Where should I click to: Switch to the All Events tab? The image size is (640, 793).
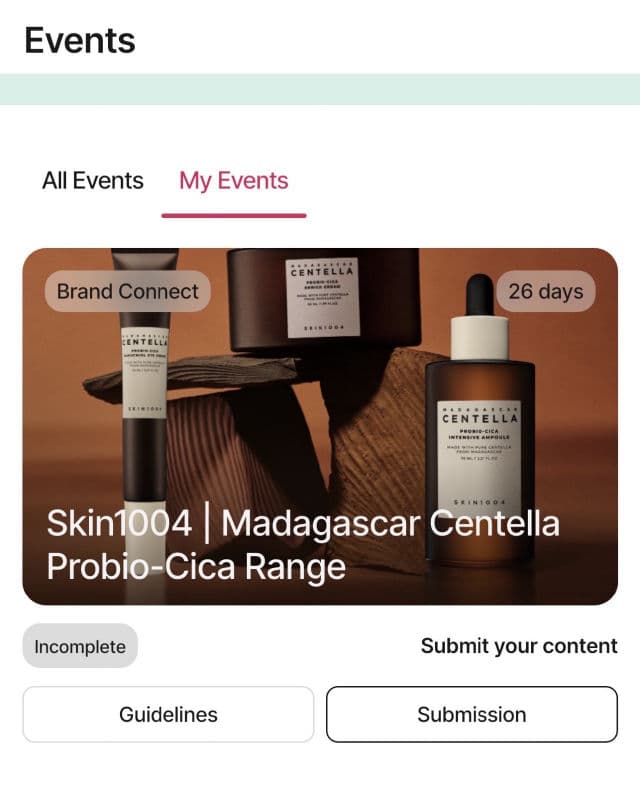pos(92,181)
